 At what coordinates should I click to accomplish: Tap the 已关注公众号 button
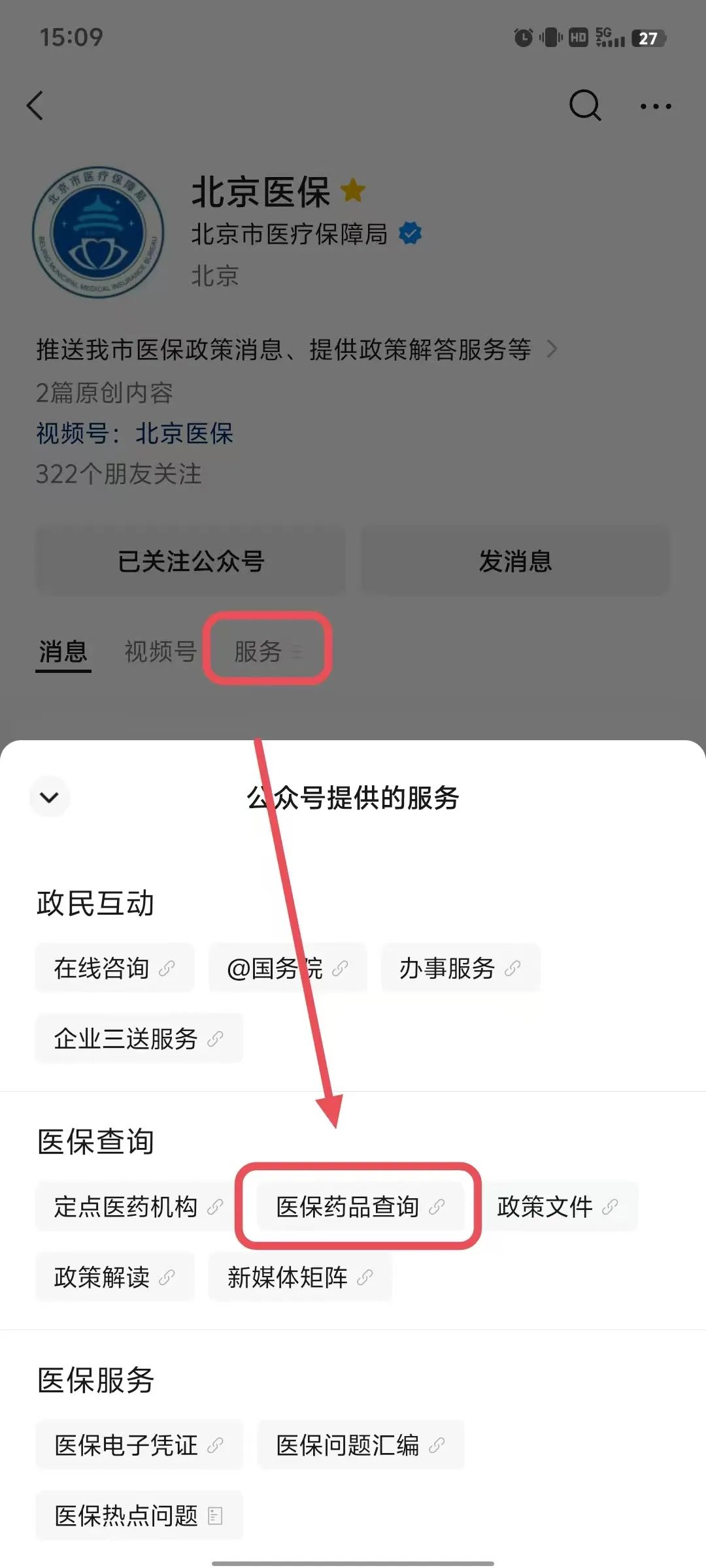190,561
